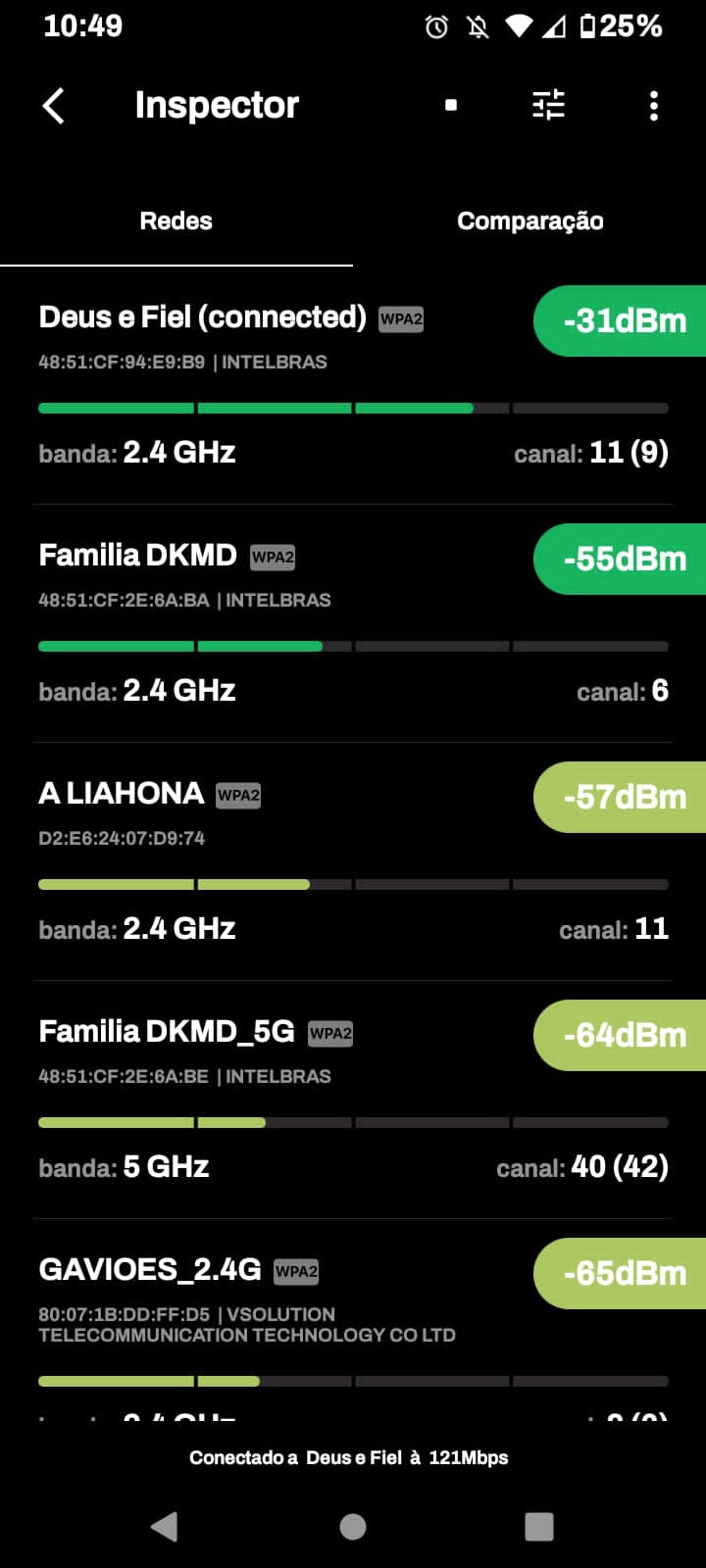This screenshot has width=706, height=1568.
Task: Go back from the Inspector screen
Action: coord(54,106)
